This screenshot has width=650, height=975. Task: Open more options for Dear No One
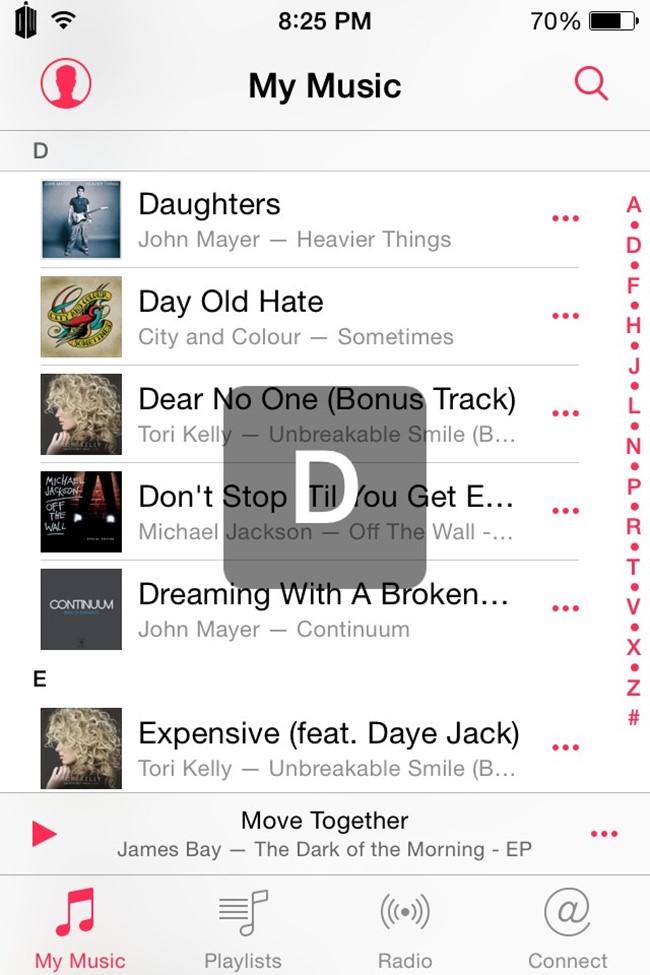[565, 413]
